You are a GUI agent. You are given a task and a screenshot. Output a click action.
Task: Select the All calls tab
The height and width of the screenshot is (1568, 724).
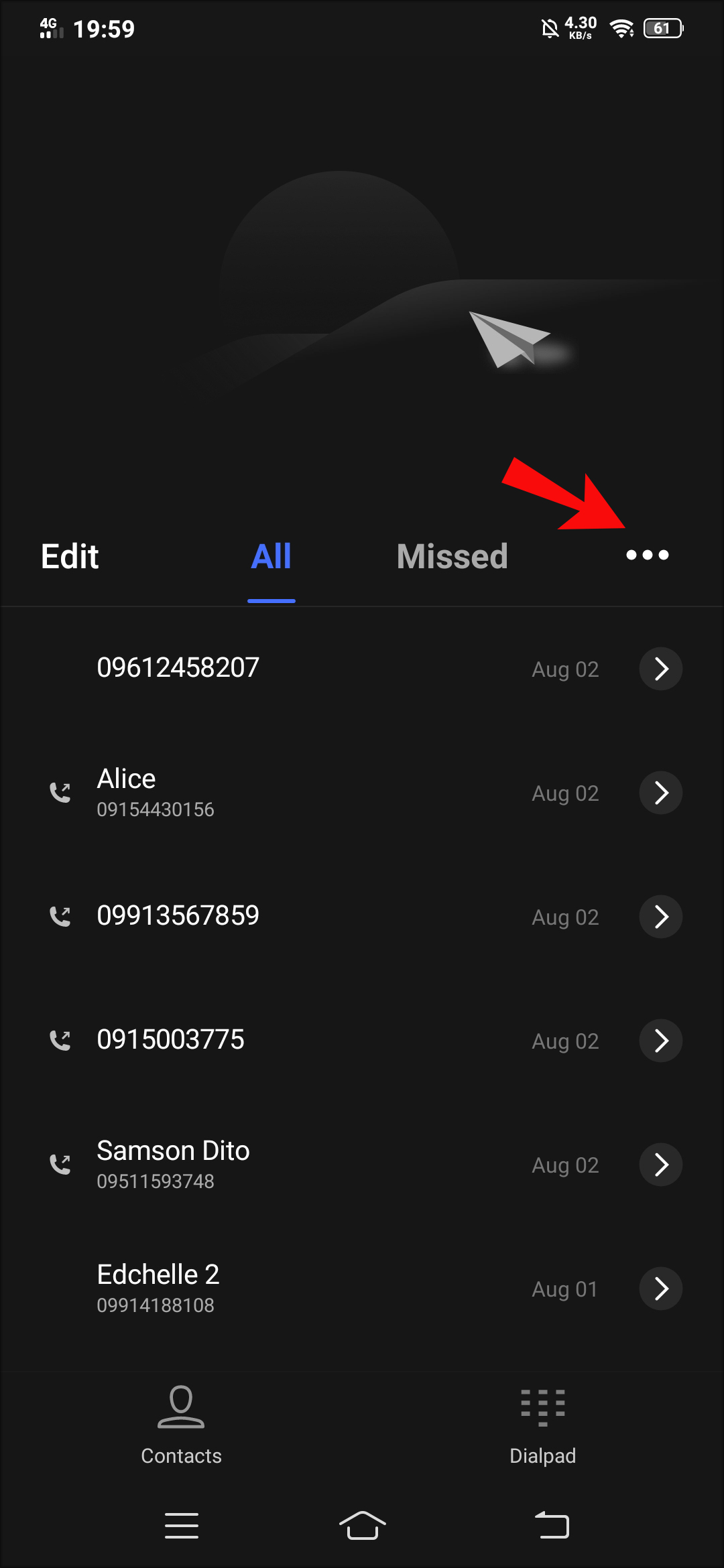tap(271, 556)
